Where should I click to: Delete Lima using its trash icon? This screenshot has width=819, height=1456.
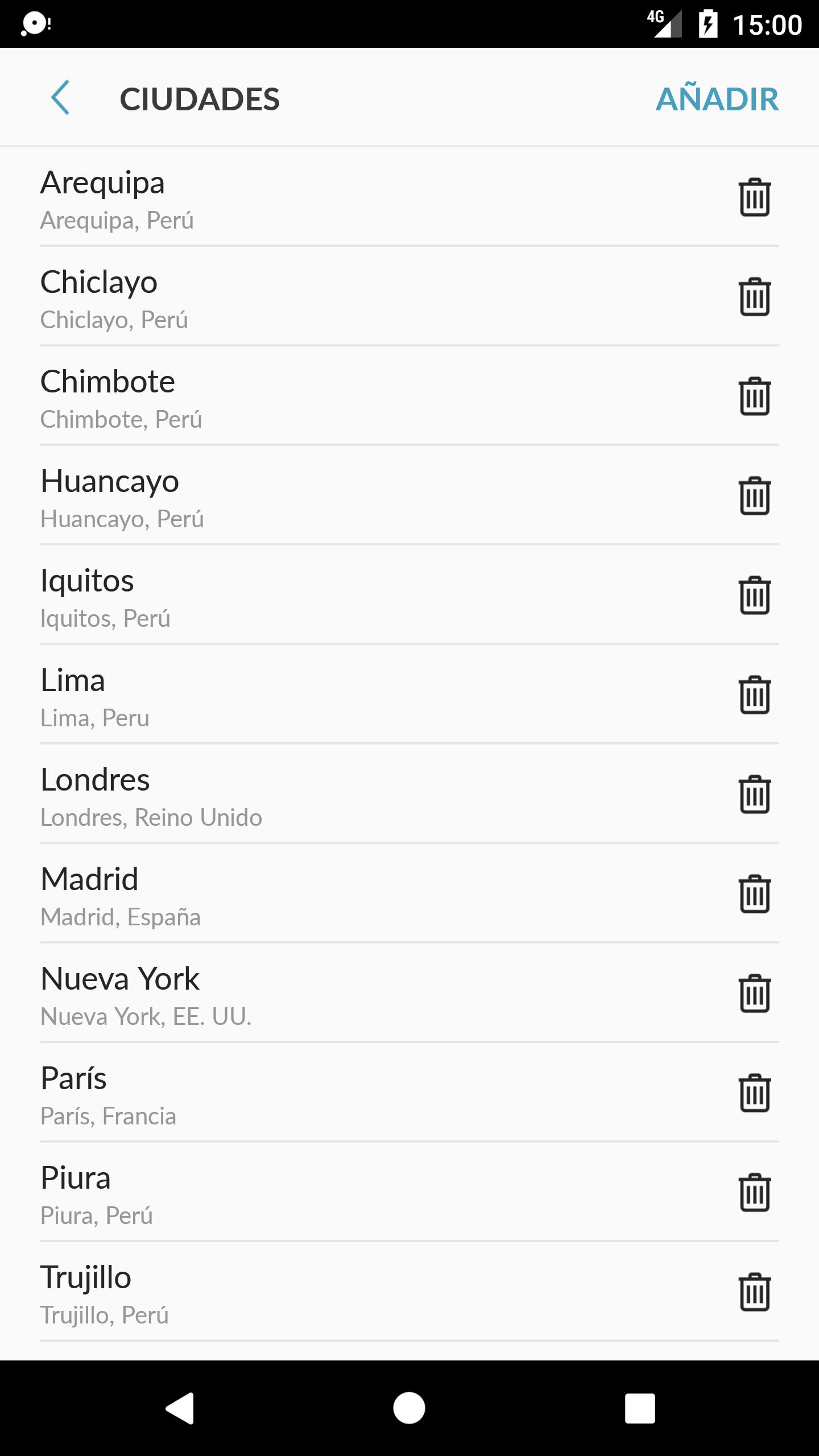pos(754,695)
